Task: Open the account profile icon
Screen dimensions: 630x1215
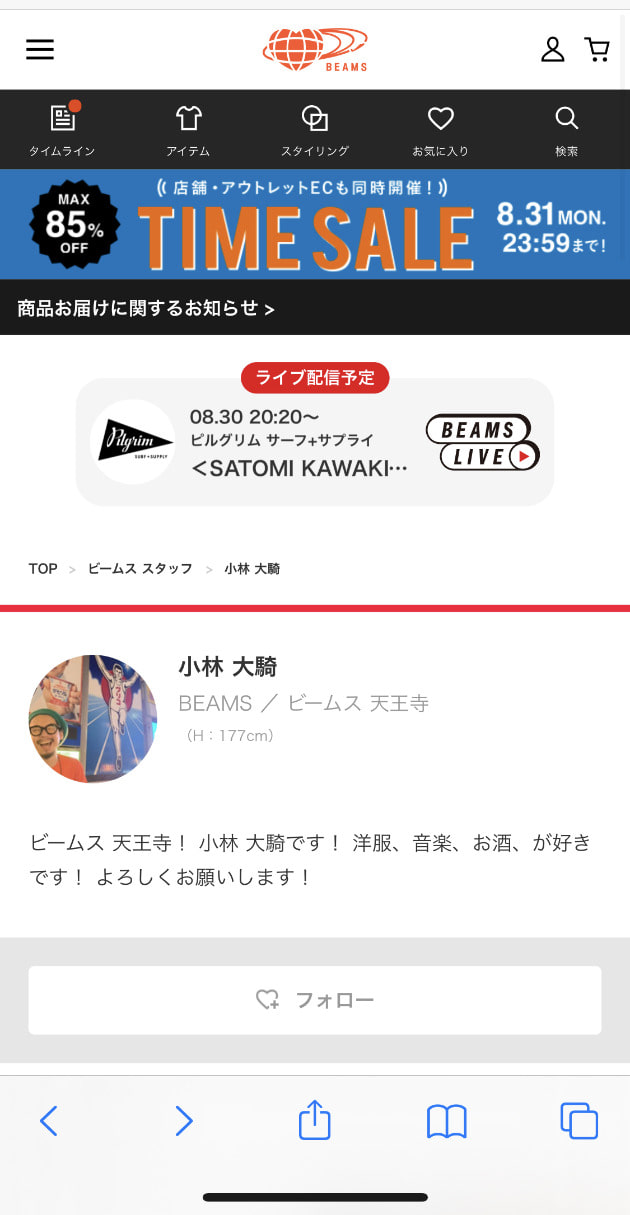Action: pyautogui.click(x=552, y=50)
